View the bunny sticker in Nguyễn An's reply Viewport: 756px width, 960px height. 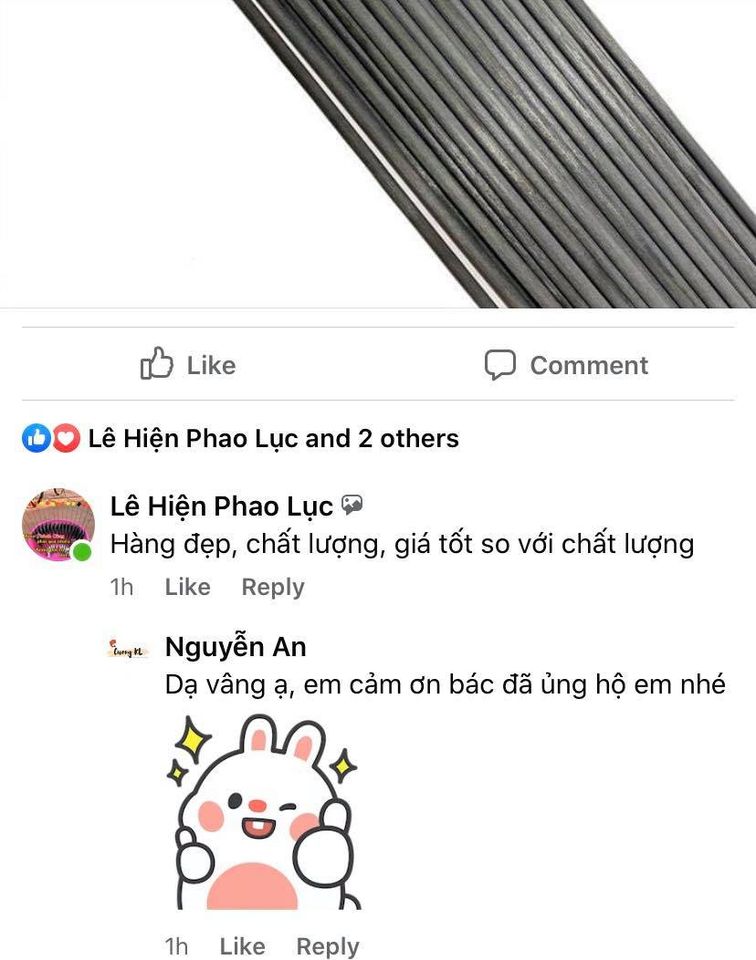coord(262,812)
